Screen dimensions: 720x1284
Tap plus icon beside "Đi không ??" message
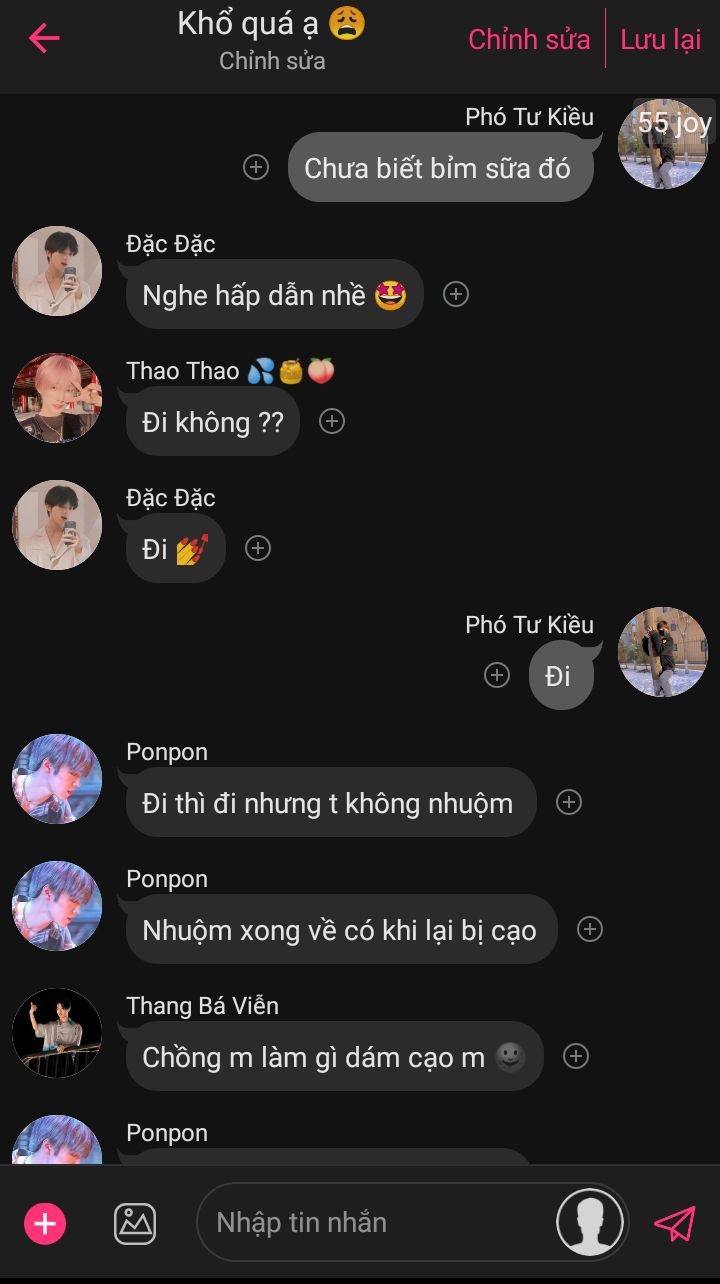coord(332,421)
